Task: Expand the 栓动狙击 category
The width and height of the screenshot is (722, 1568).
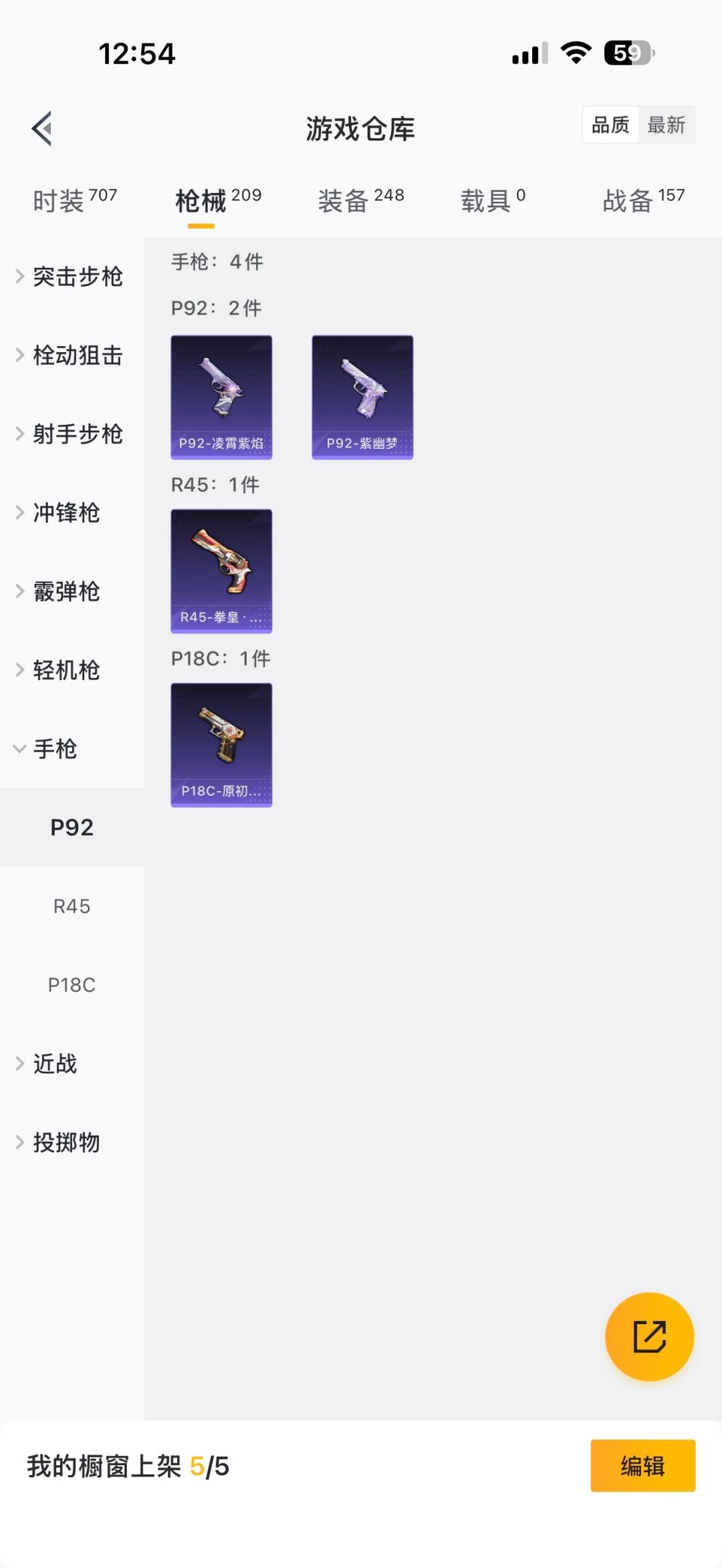Action: [70, 355]
